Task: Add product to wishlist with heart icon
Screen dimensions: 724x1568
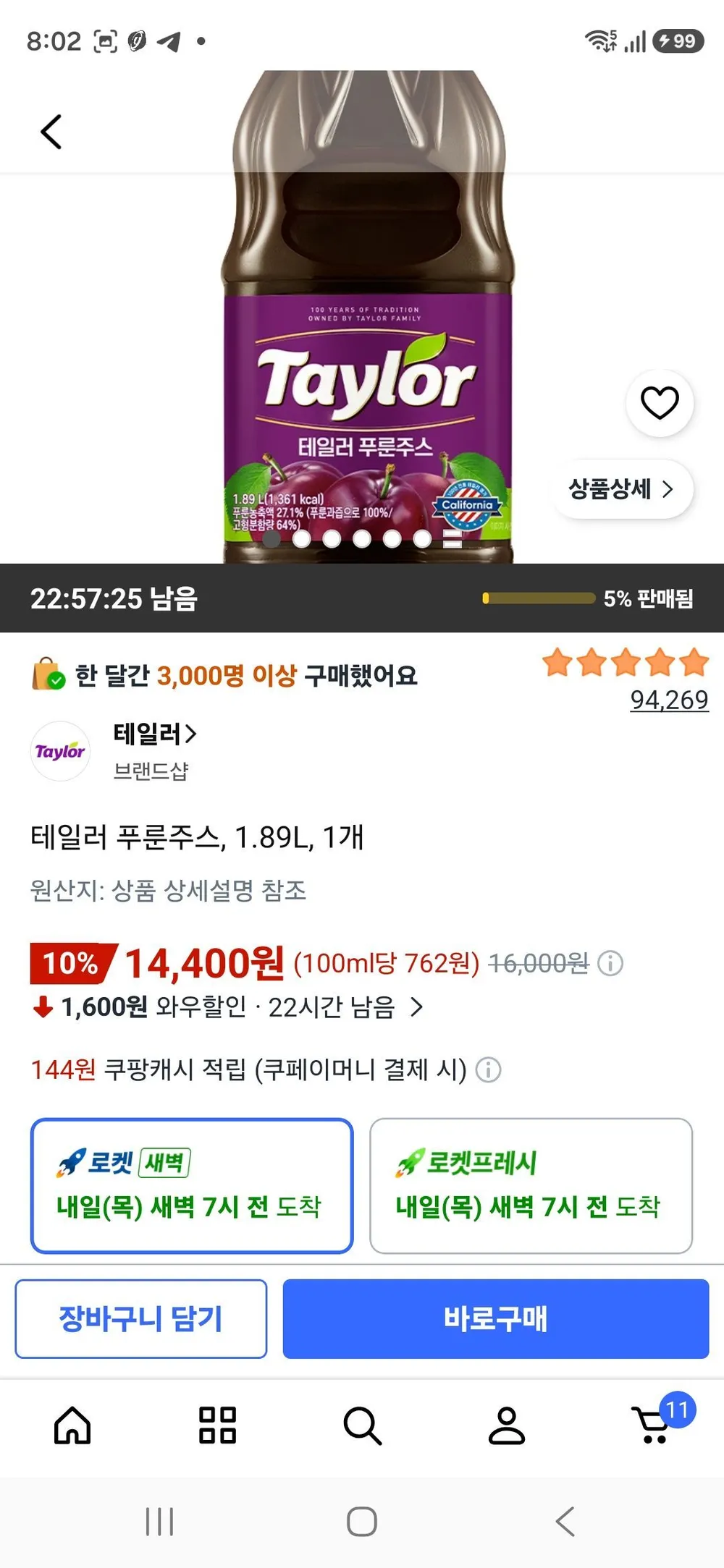Action: click(660, 403)
